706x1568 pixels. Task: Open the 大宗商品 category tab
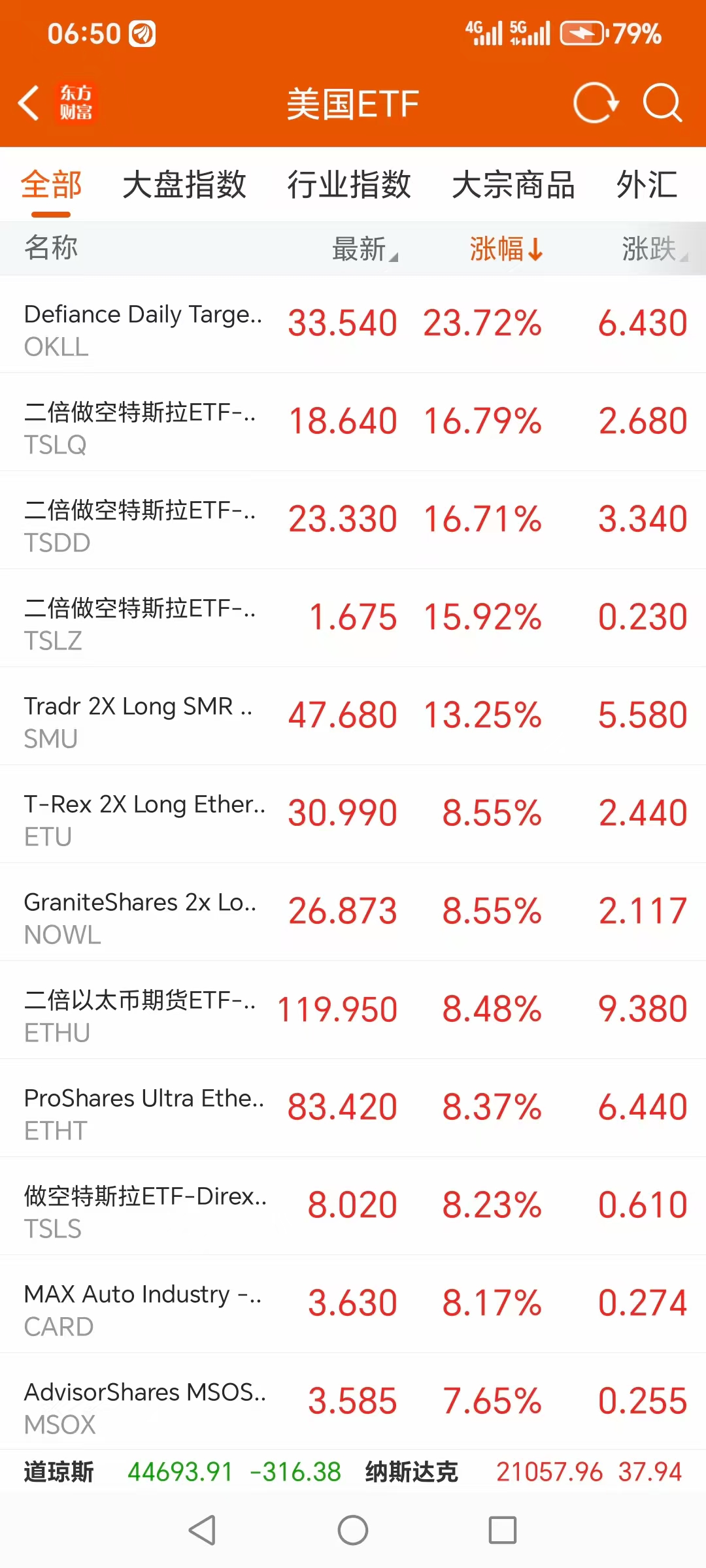point(514,185)
